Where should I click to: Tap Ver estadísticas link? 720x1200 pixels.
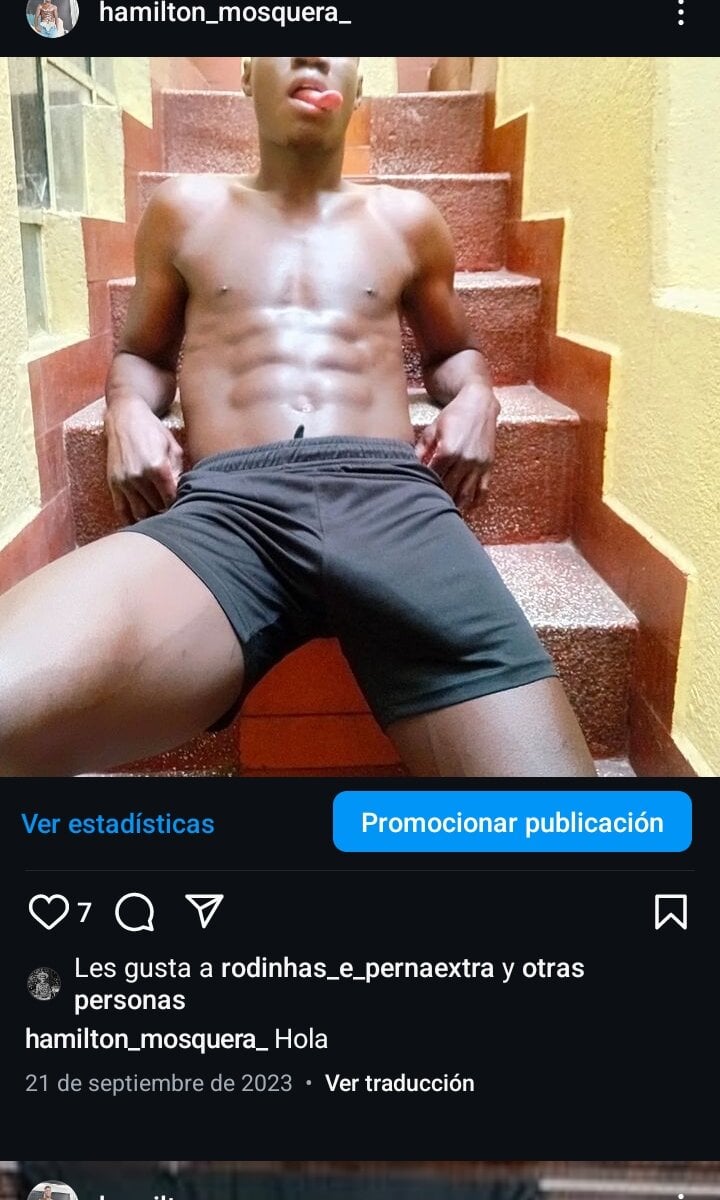pyautogui.click(x=118, y=823)
